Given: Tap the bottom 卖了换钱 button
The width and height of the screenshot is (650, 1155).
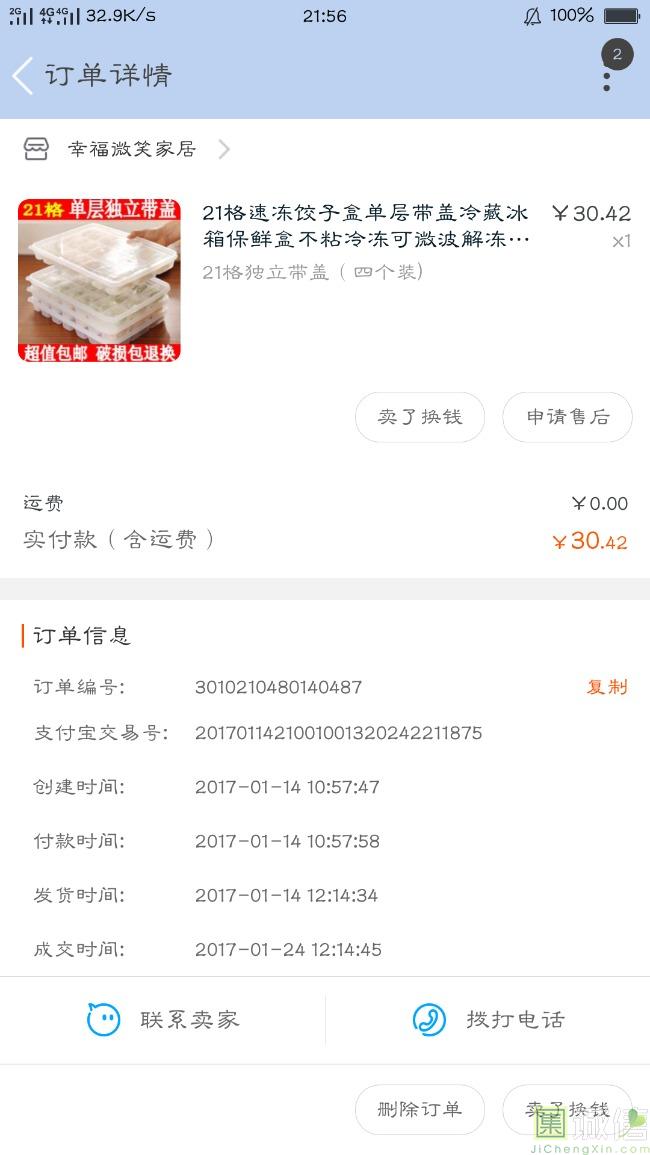Looking at the screenshot, I should point(567,1109).
